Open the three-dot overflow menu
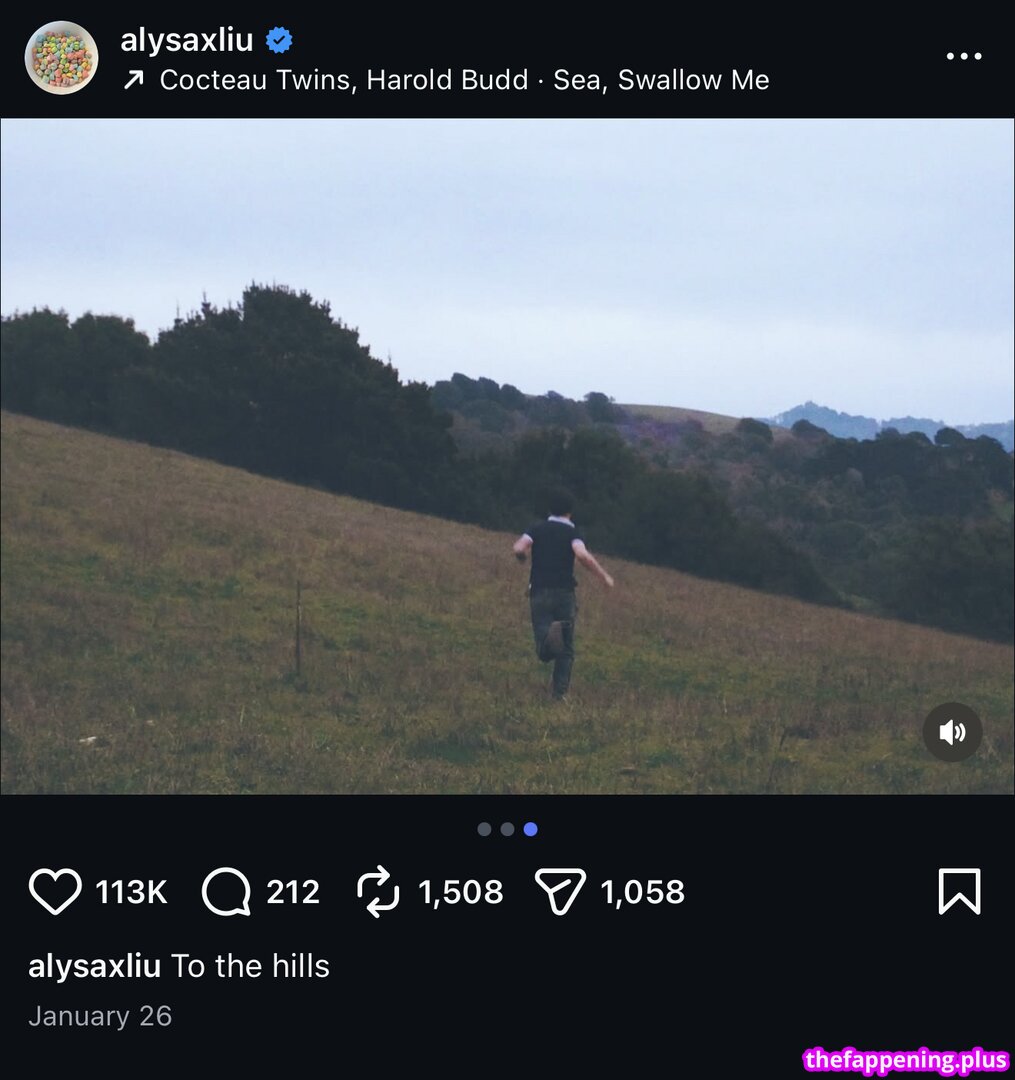Screen dimensions: 1015x1080 (x=963, y=56)
